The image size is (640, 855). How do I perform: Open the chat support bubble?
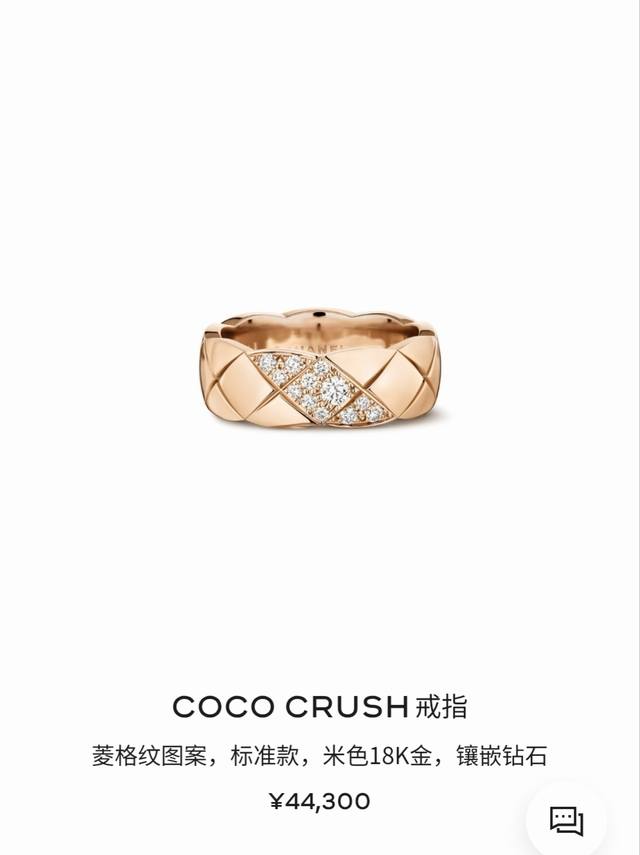tap(566, 821)
